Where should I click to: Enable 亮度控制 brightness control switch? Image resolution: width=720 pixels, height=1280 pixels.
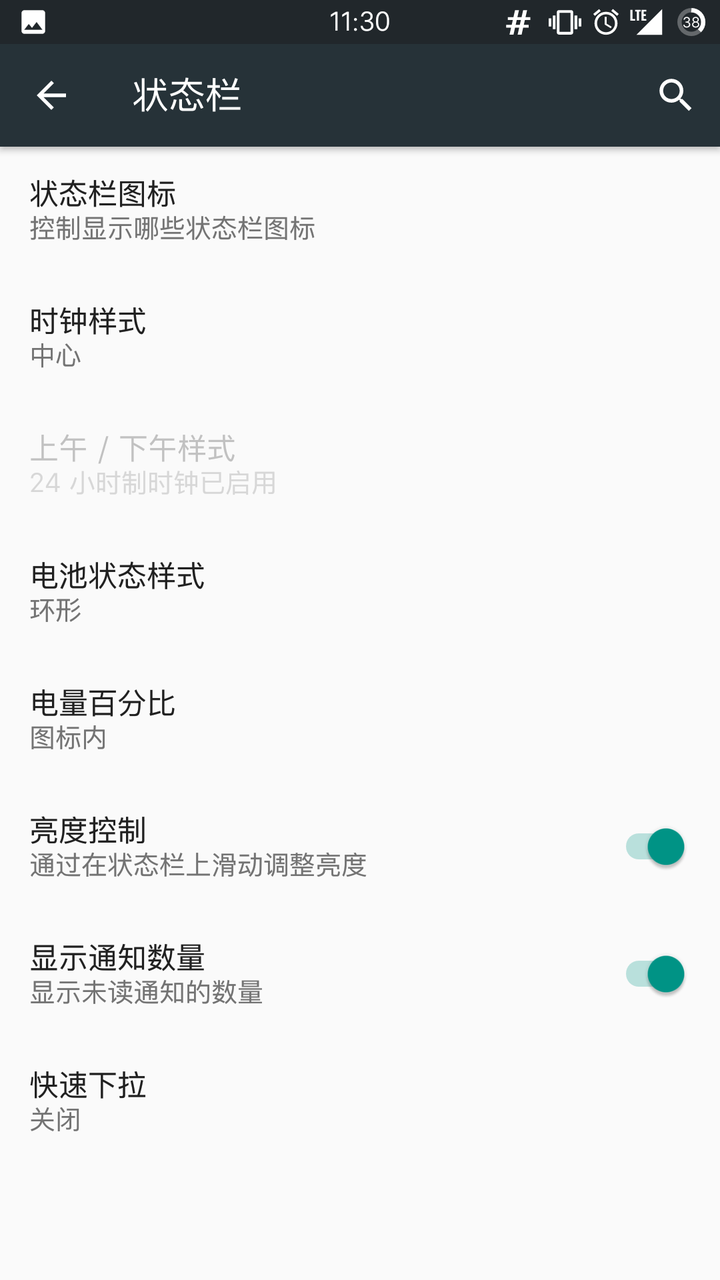[x=654, y=845]
